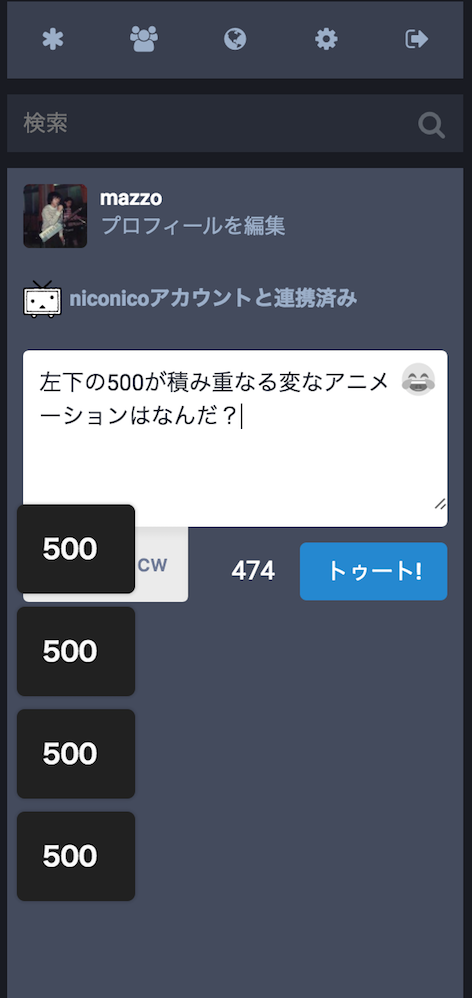472x998 pixels.
Task: Open the local timeline people icon
Action: 144,39
